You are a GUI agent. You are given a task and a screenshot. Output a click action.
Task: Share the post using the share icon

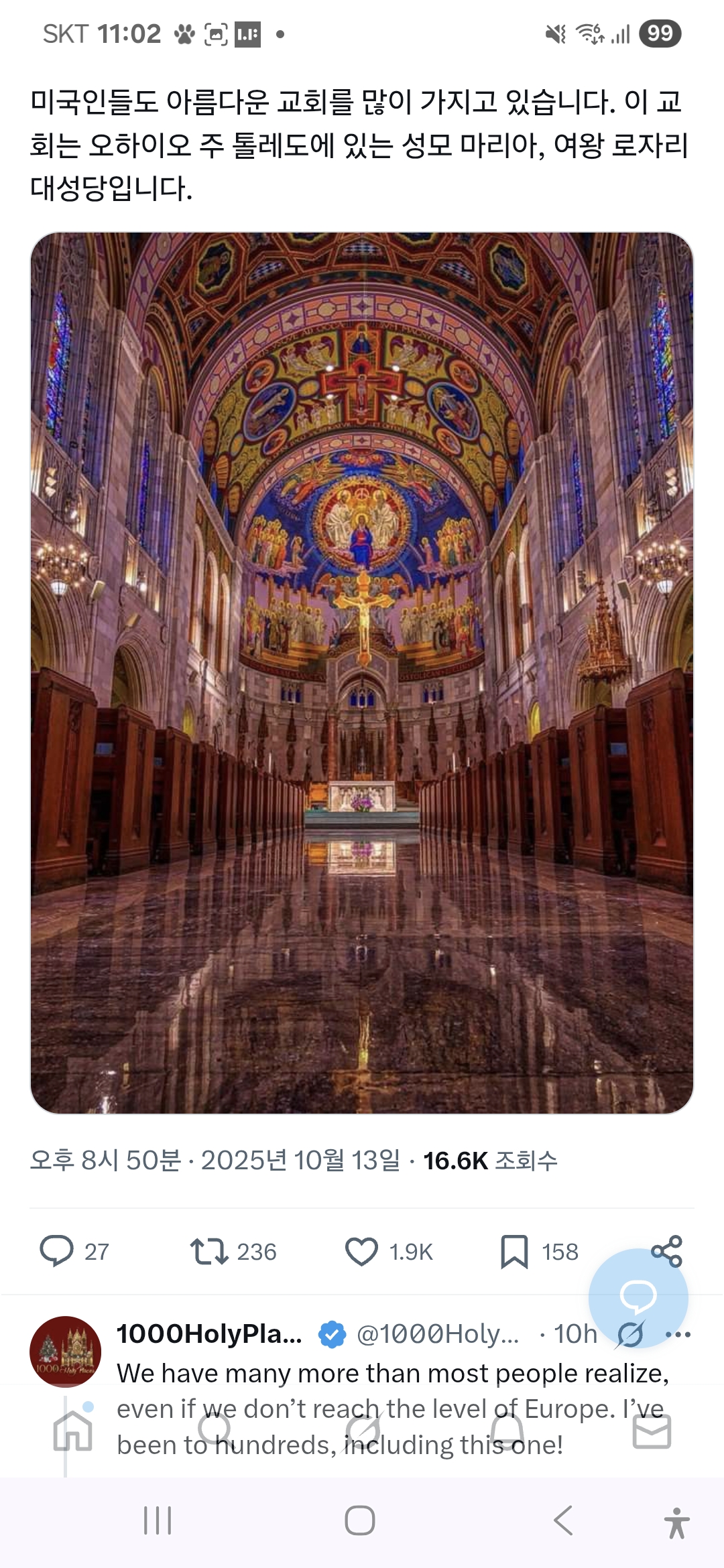pyautogui.click(x=666, y=1251)
